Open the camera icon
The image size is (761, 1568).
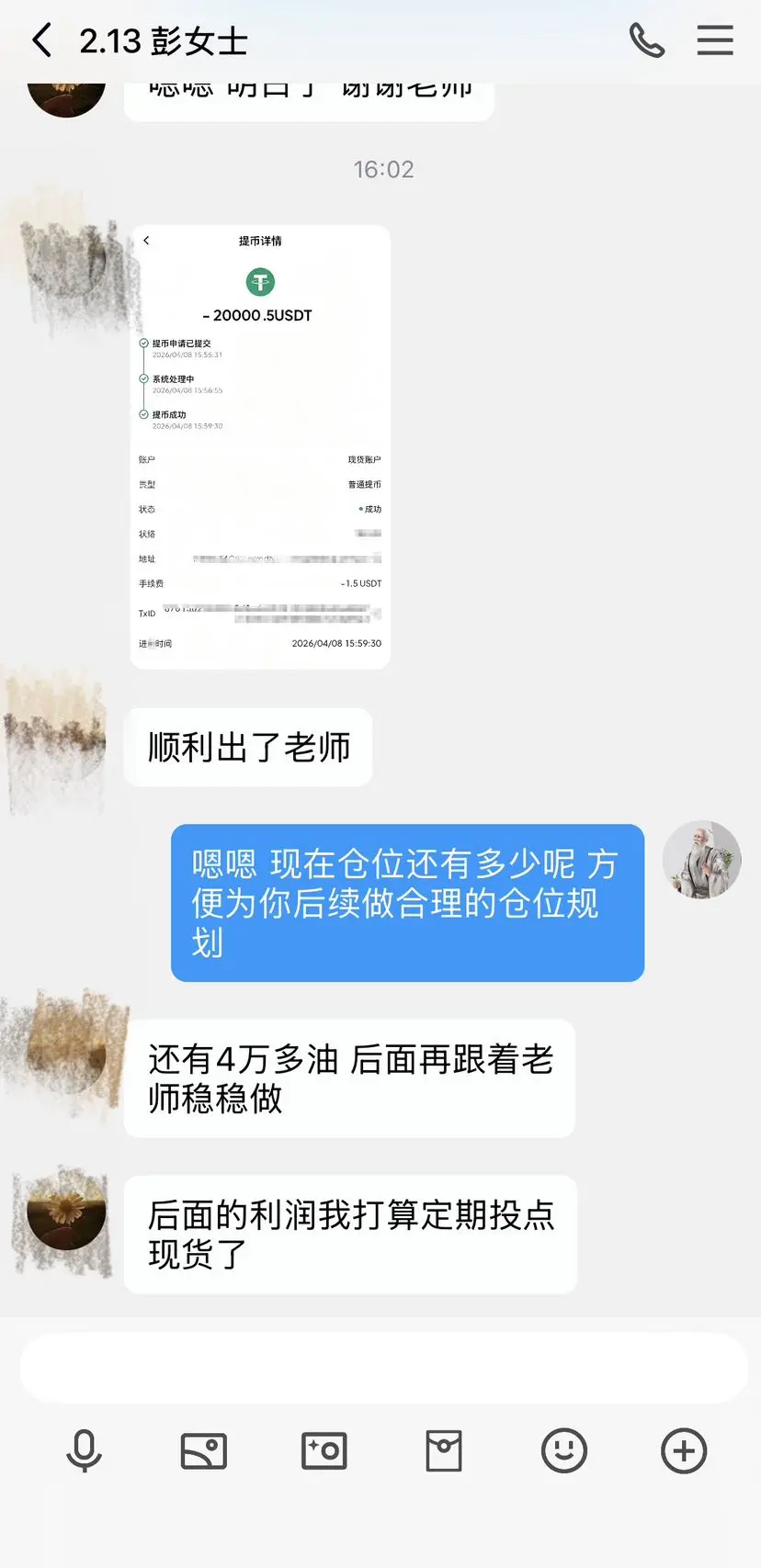tap(324, 1451)
